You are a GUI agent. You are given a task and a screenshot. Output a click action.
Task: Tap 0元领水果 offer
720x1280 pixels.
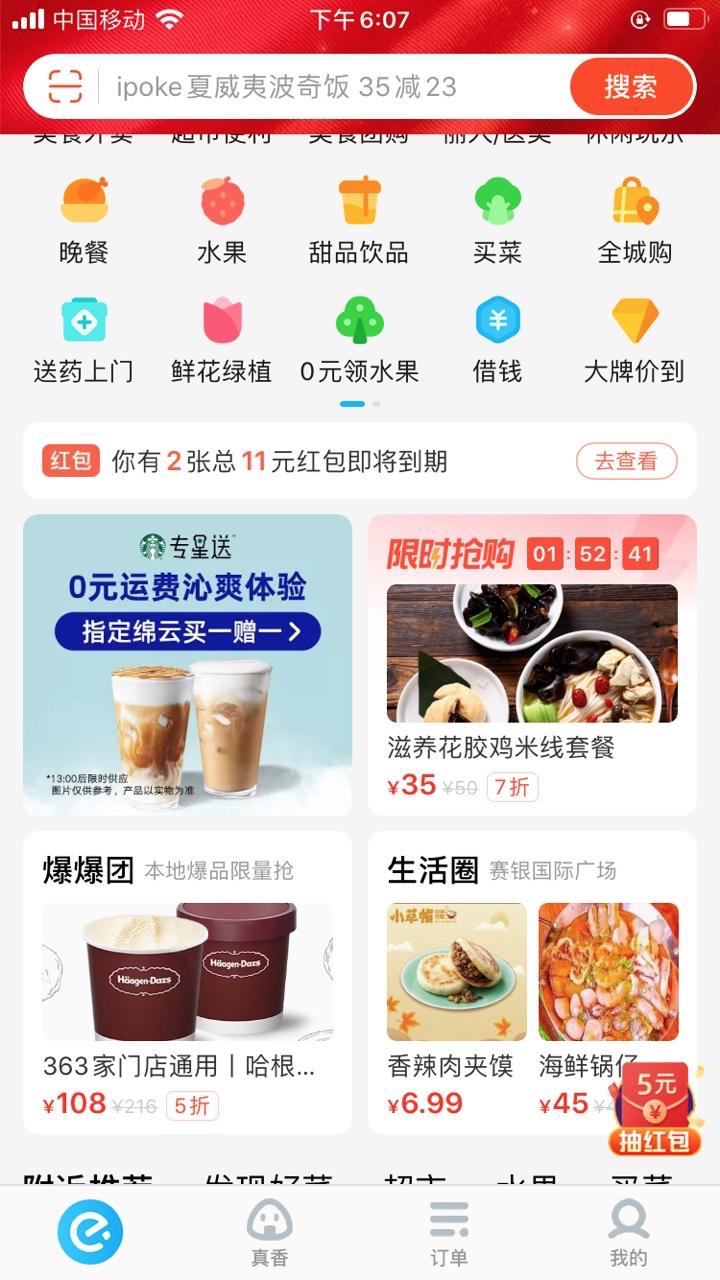[x=359, y=340]
